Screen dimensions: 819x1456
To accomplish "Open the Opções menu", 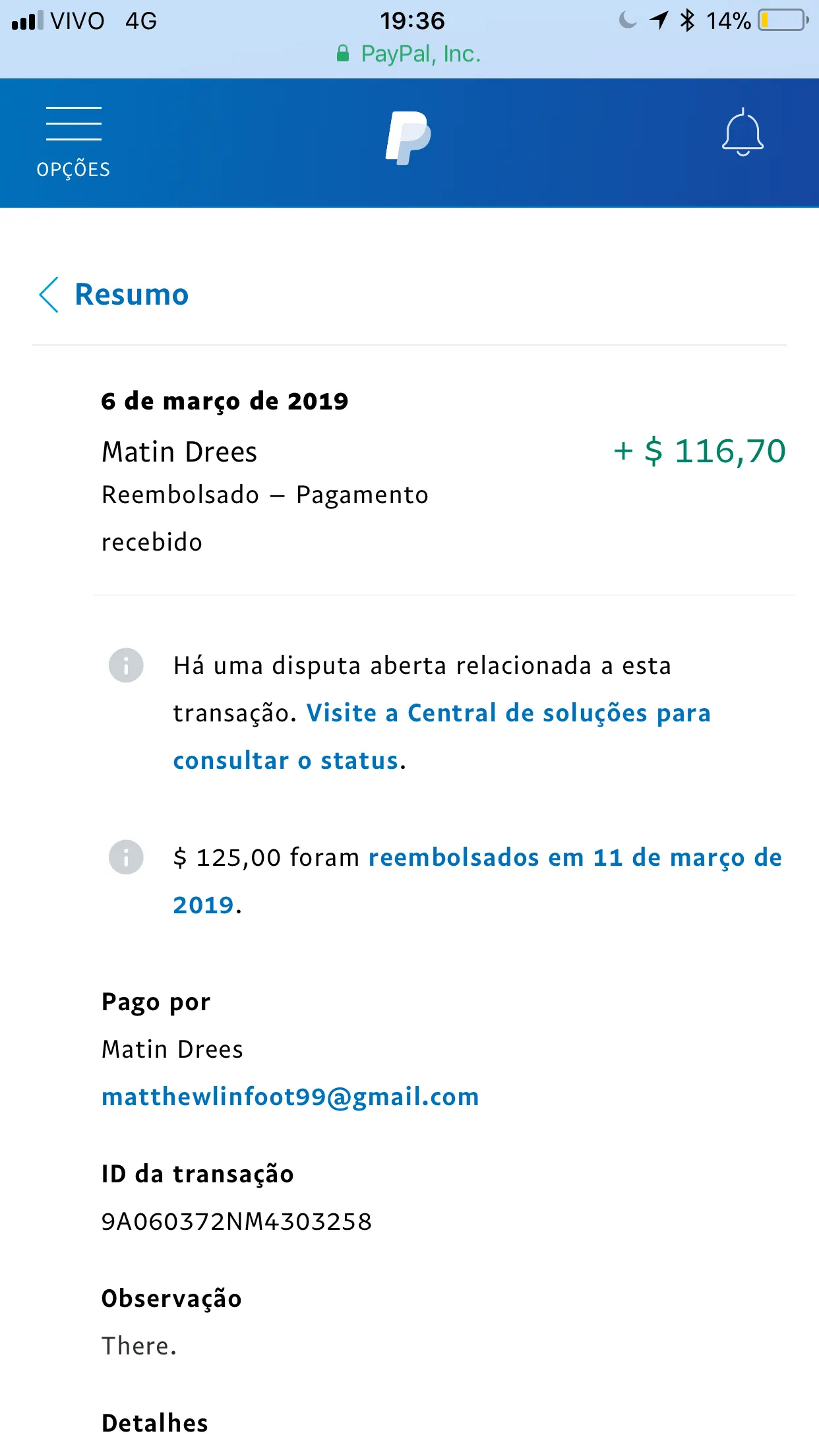I will pyautogui.click(x=73, y=141).
